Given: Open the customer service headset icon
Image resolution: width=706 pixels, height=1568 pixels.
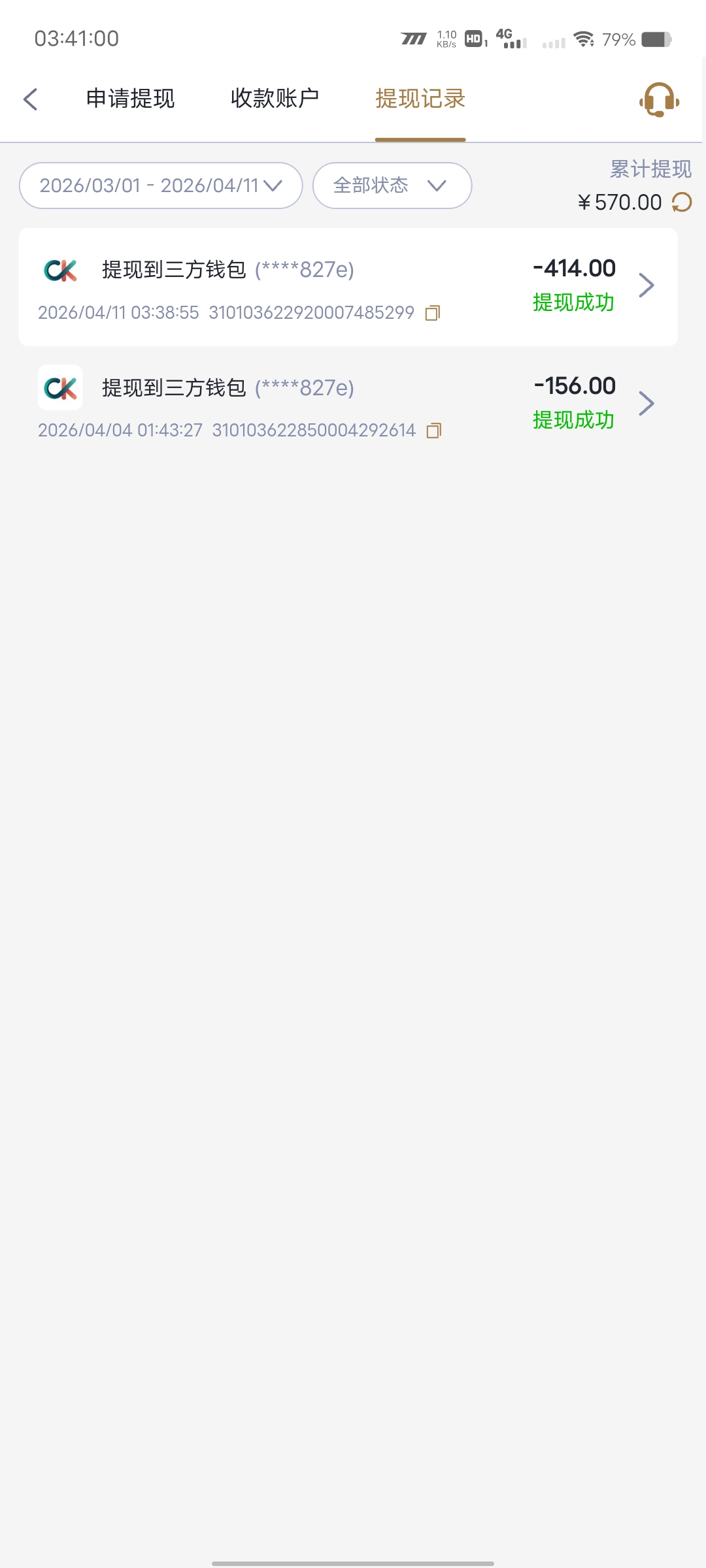Looking at the screenshot, I should coord(658,100).
